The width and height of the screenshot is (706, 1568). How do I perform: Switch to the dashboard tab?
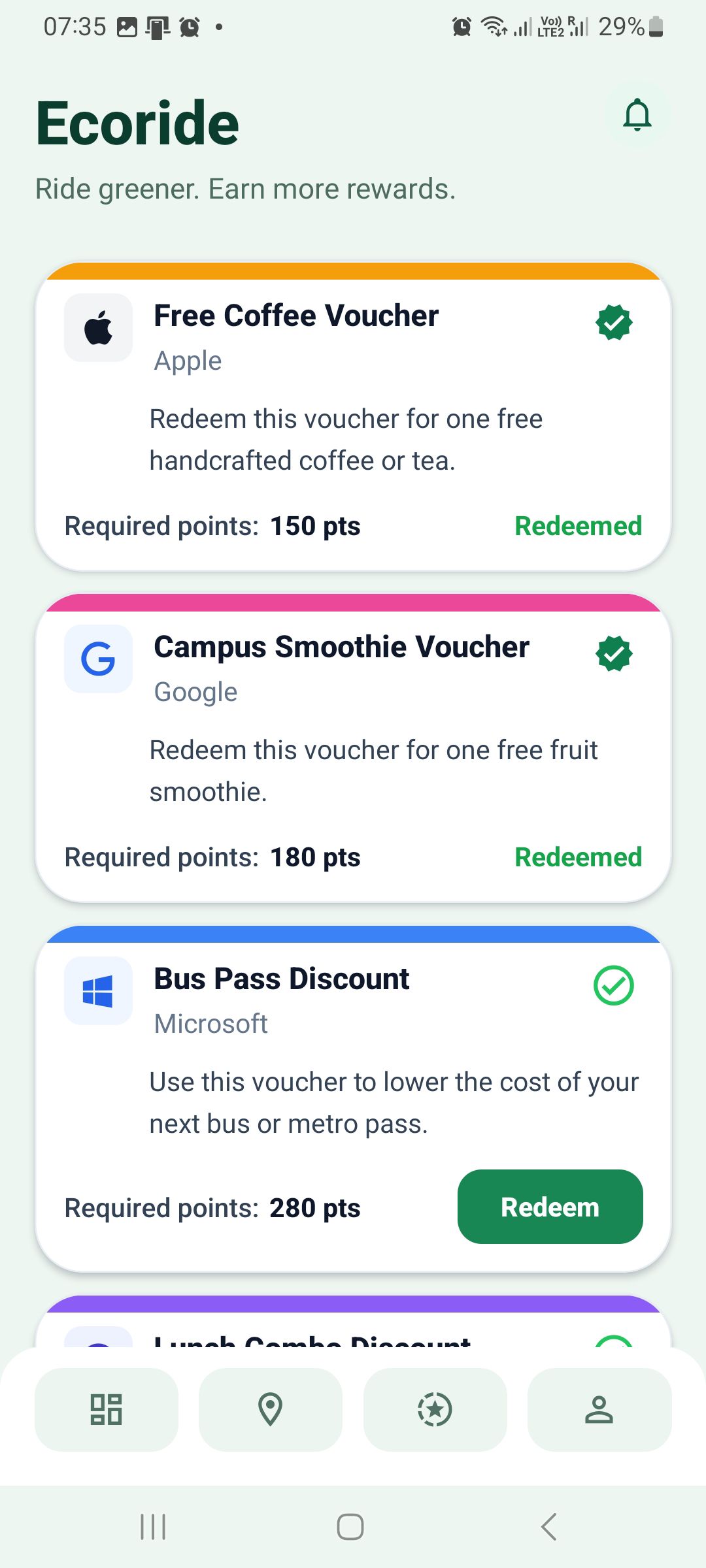click(106, 1409)
